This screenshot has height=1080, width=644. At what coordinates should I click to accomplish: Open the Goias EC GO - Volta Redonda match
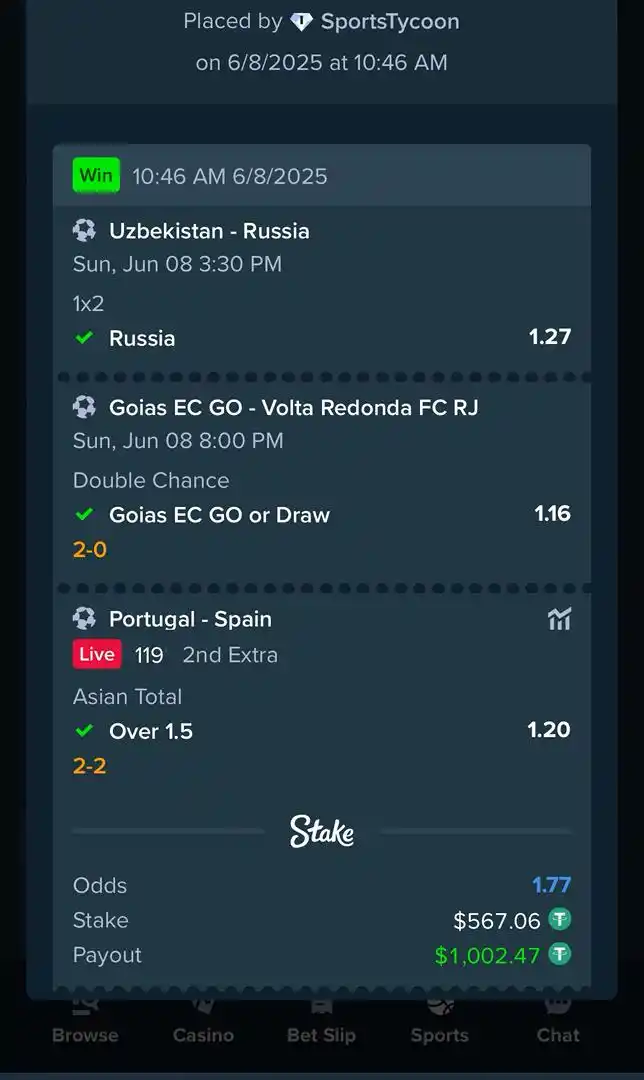click(293, 407)
